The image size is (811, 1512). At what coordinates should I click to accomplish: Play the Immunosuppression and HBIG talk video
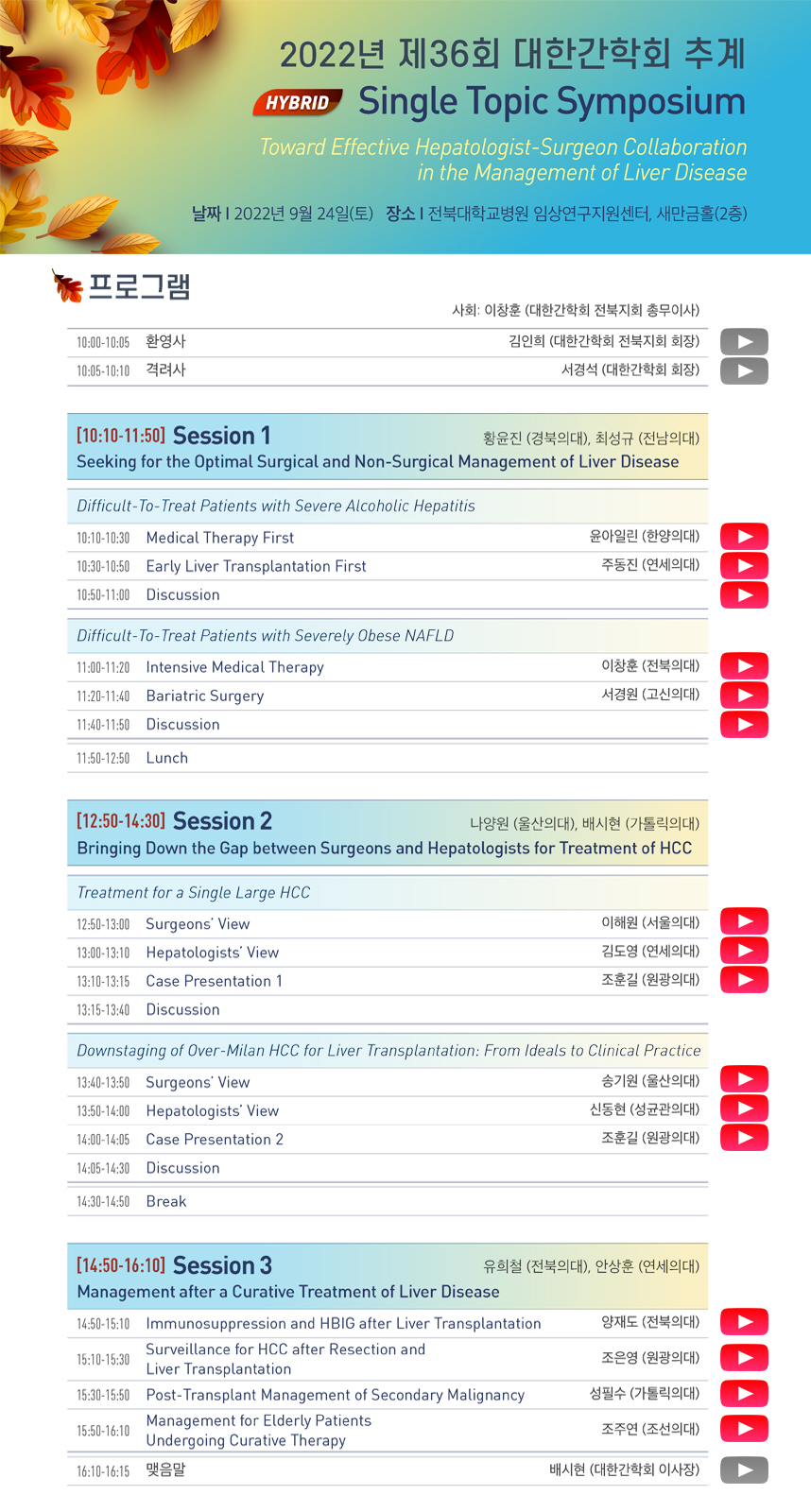click(x=744, y=1322)
